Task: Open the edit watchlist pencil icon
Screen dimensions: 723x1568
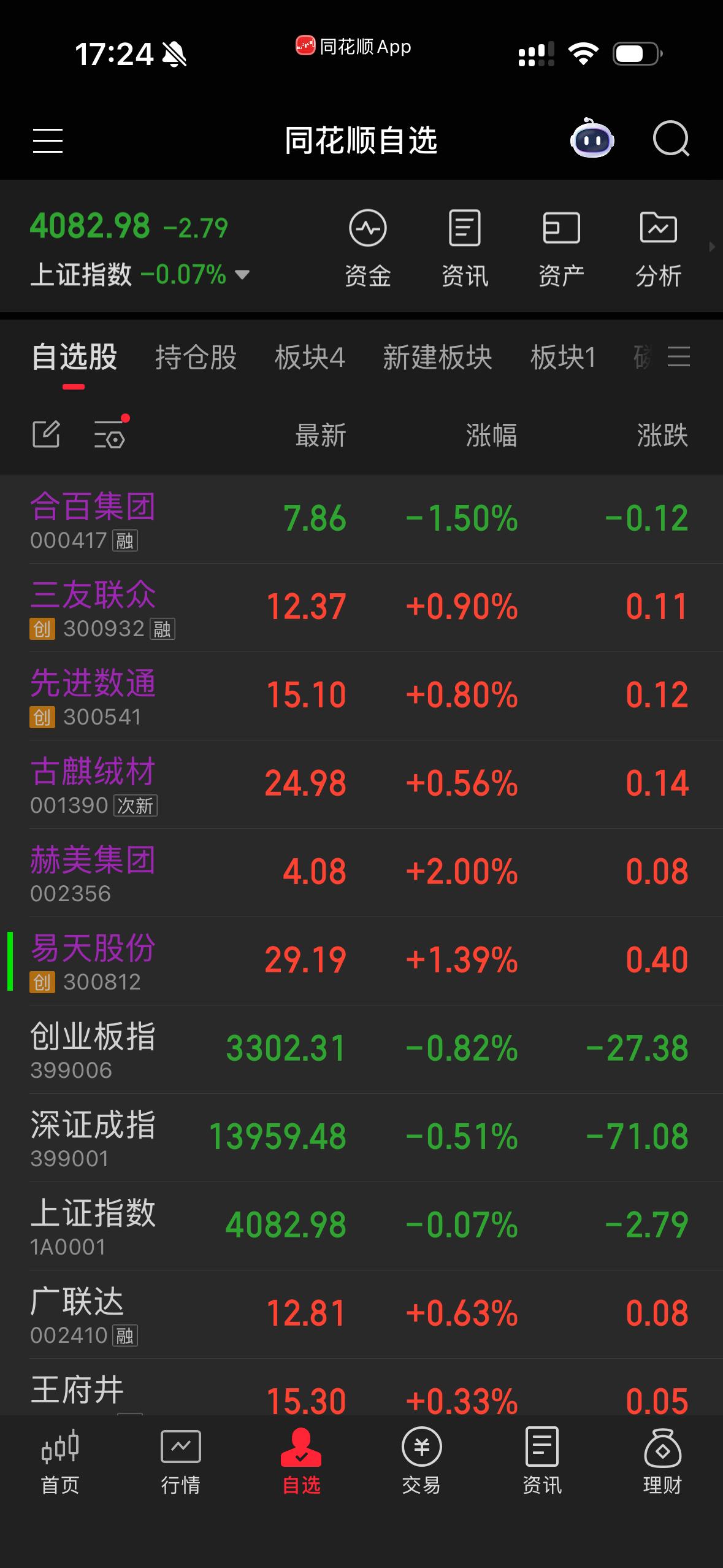Action: [46, 434]
